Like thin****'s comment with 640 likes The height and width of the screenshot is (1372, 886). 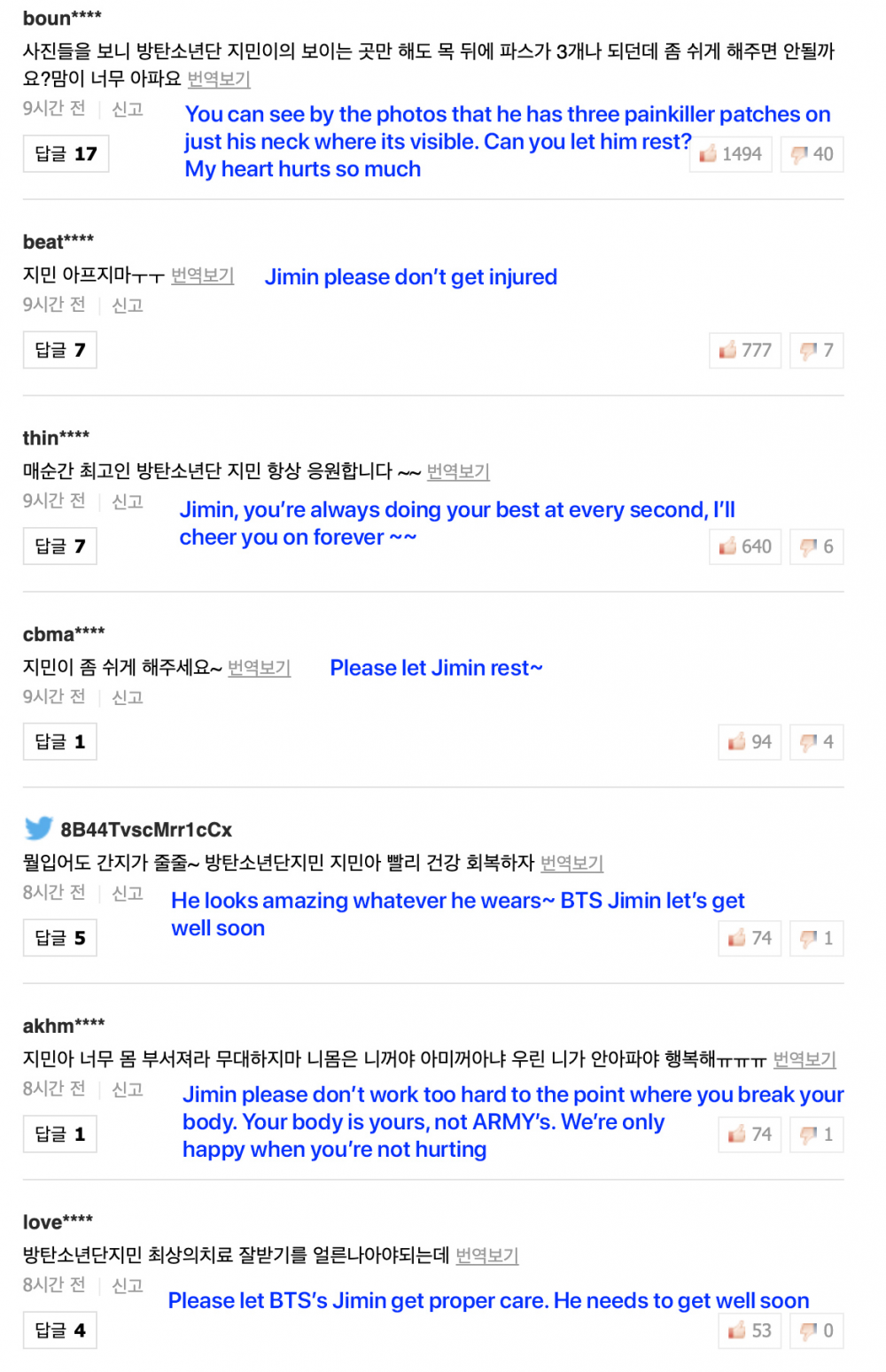(x=744, y=546)
